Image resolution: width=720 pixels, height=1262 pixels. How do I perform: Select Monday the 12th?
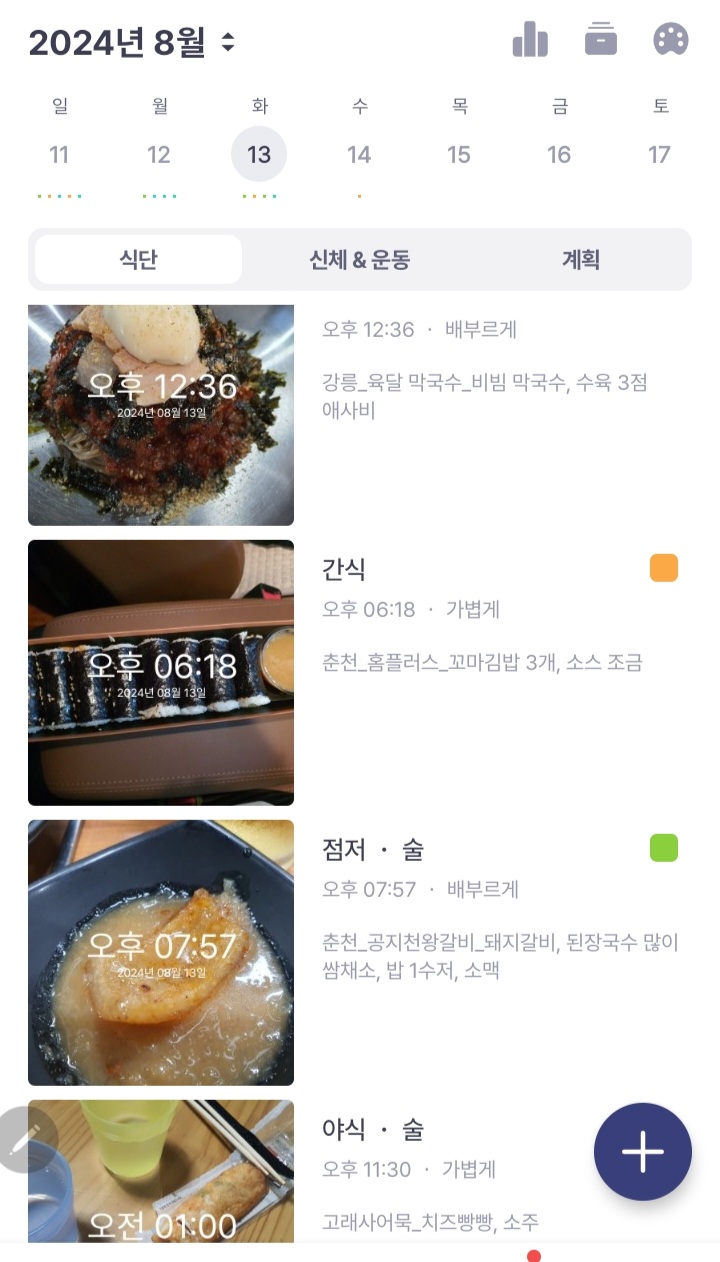coord(159,155)
